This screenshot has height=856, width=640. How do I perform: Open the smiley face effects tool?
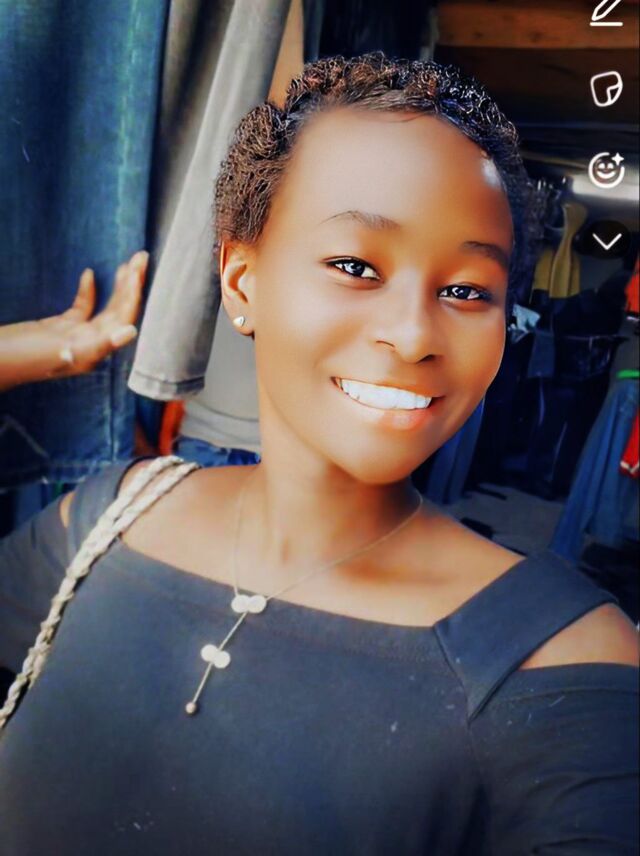(606, 169)
